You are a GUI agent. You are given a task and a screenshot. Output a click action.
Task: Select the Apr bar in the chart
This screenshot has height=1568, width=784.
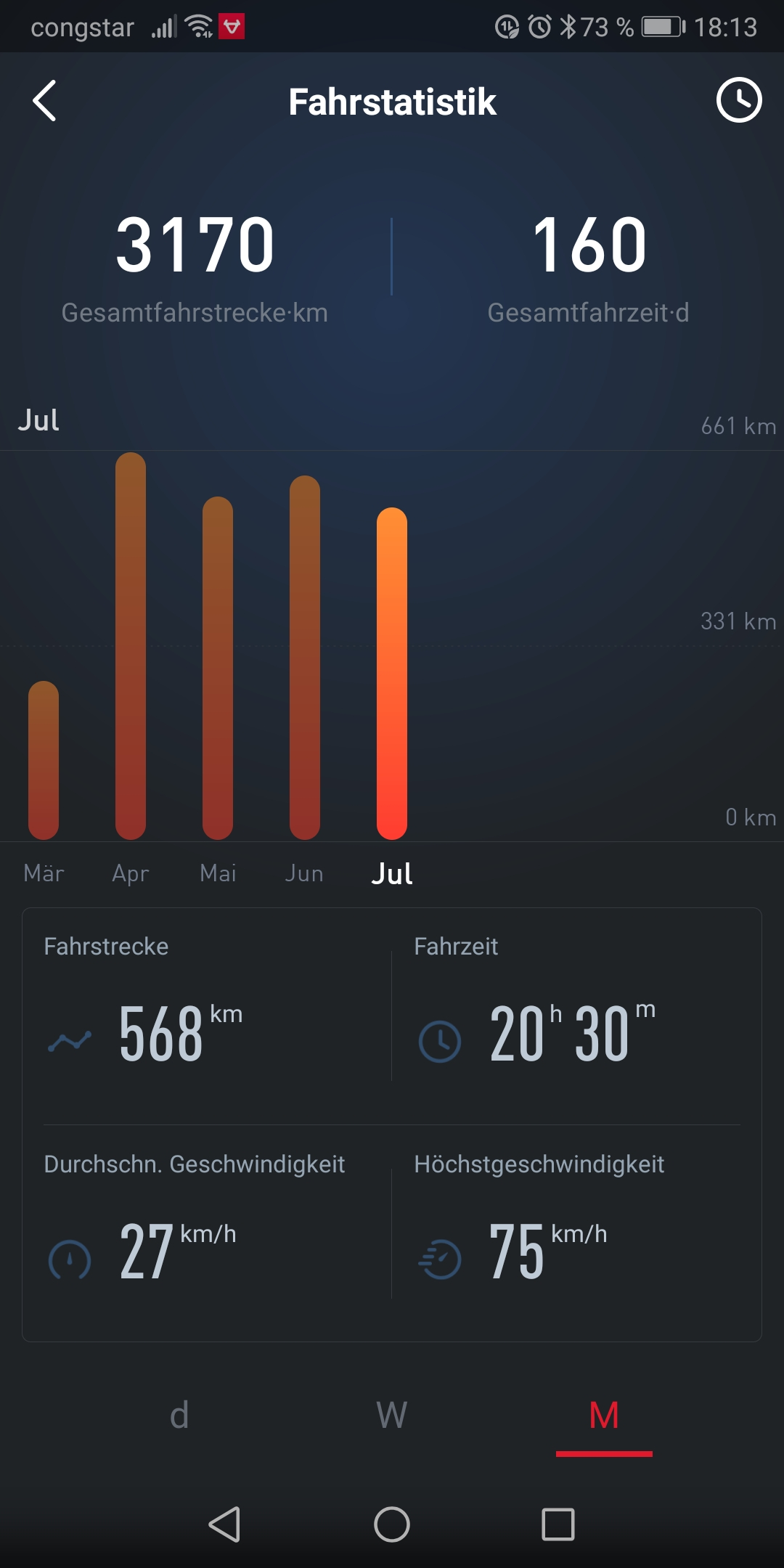coord(131,646)
